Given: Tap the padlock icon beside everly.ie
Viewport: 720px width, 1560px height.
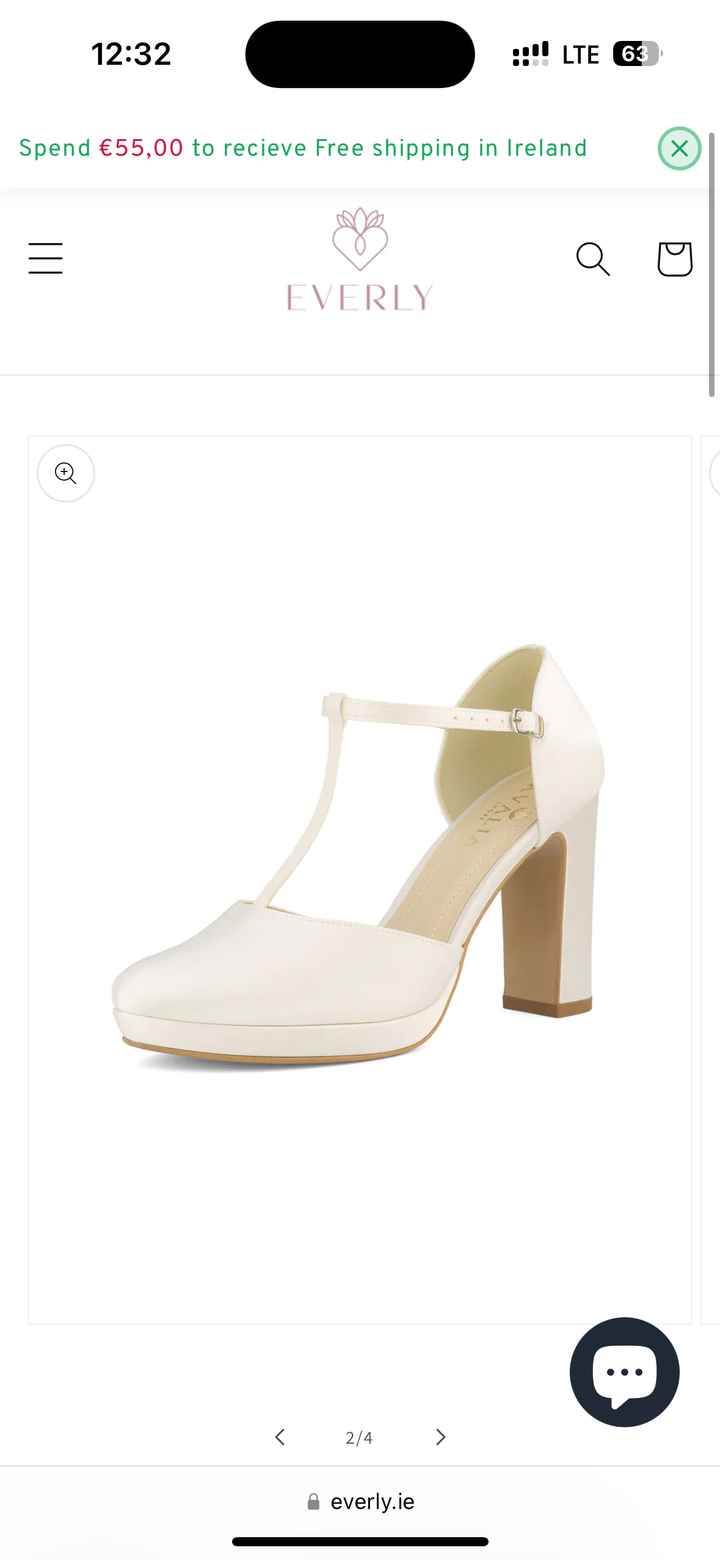Looking at the screenshot, I should [x=312, y=1500].
